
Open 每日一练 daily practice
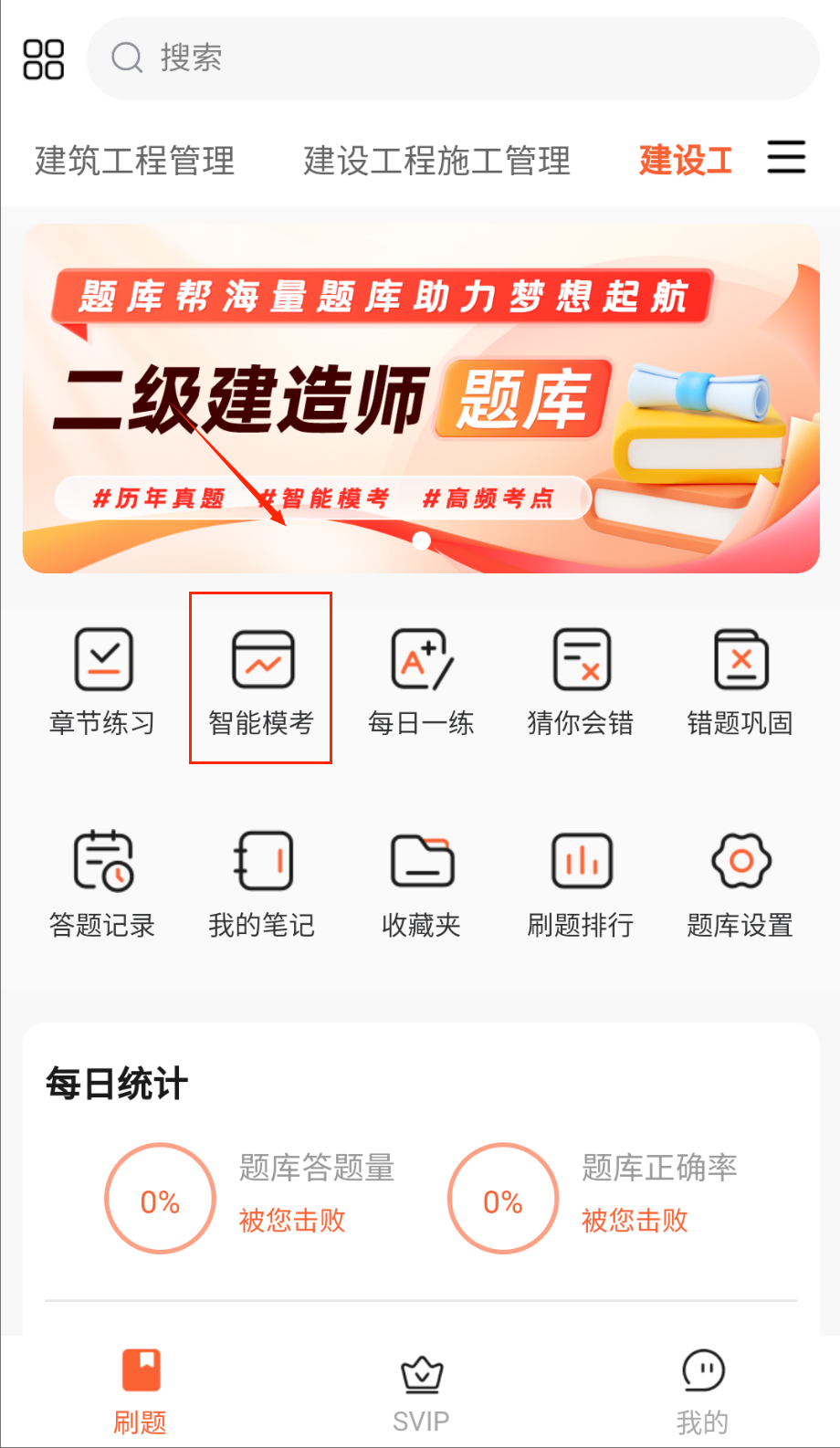421,680
